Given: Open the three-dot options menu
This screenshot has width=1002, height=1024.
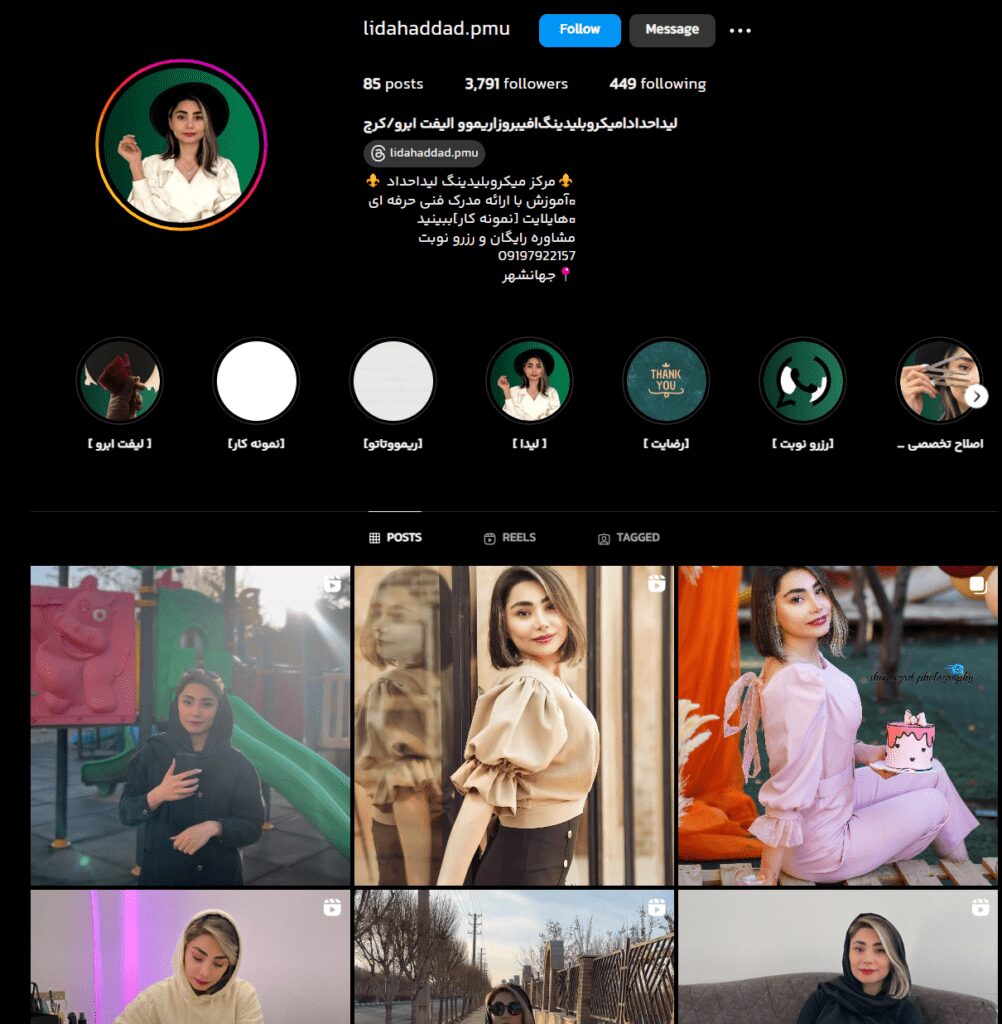Looking at the screenshot, I should click(x=740, y=31).
